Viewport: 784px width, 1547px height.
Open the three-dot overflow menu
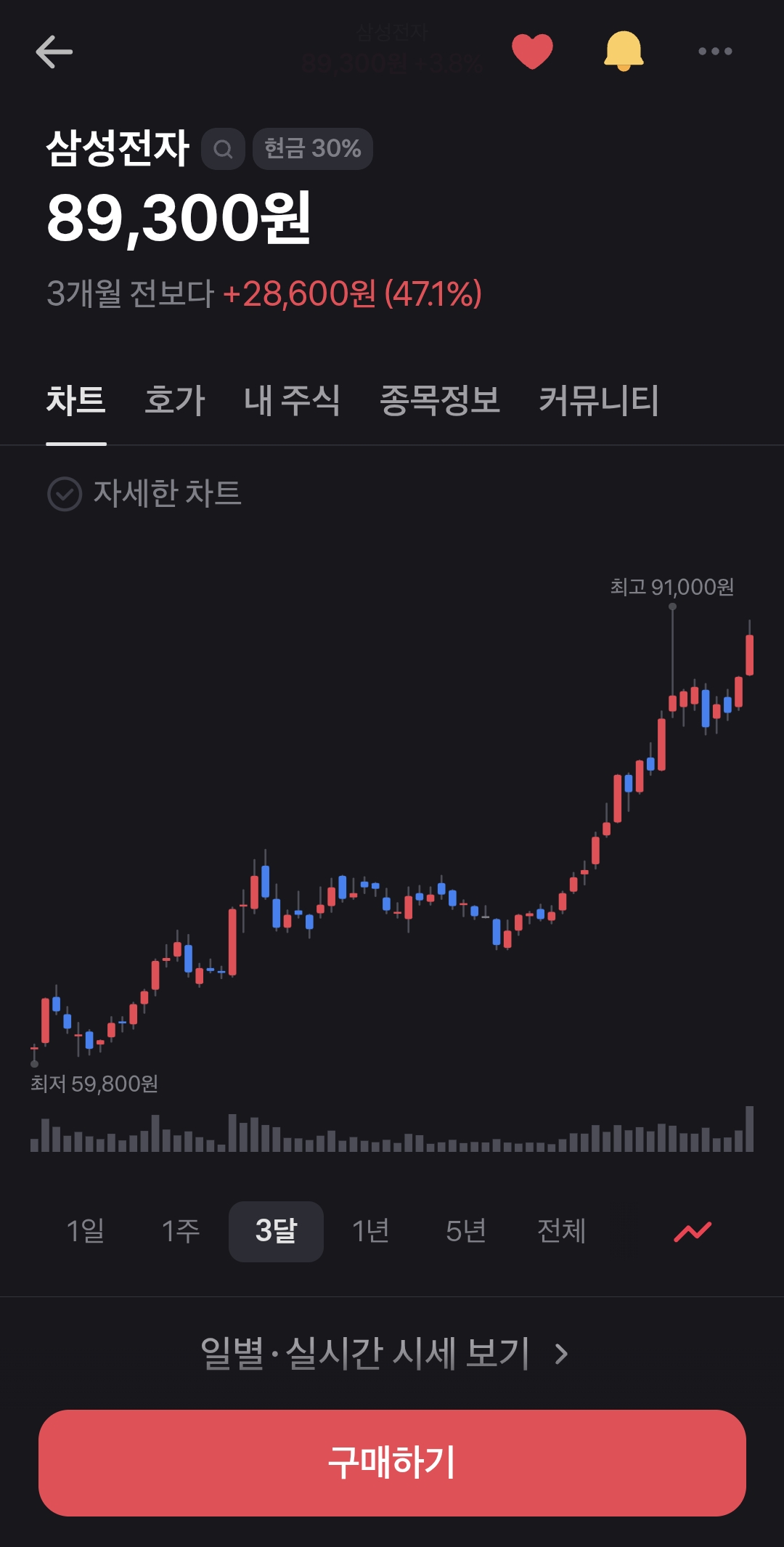click(x=715, y=52)
